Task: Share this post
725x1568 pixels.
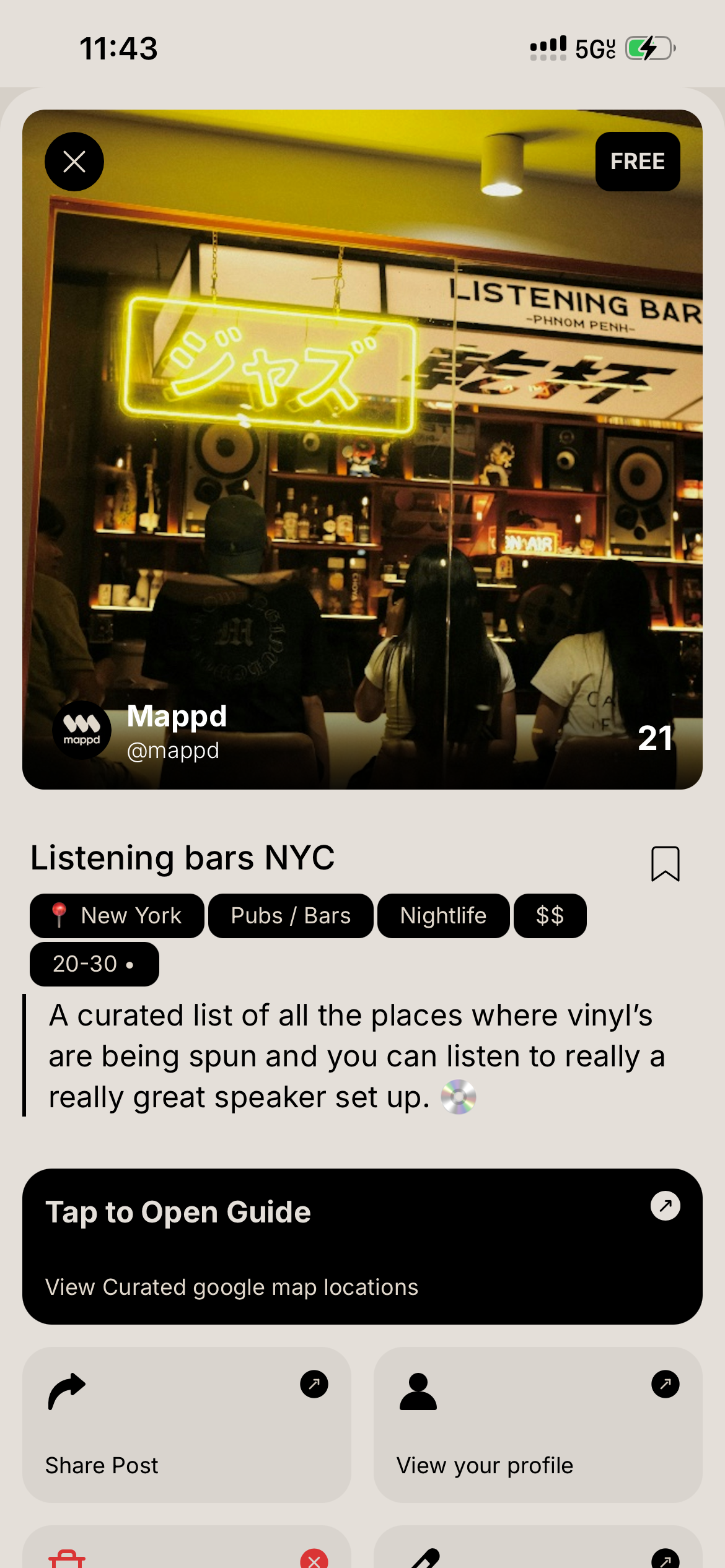Action: click(187, 1424)
